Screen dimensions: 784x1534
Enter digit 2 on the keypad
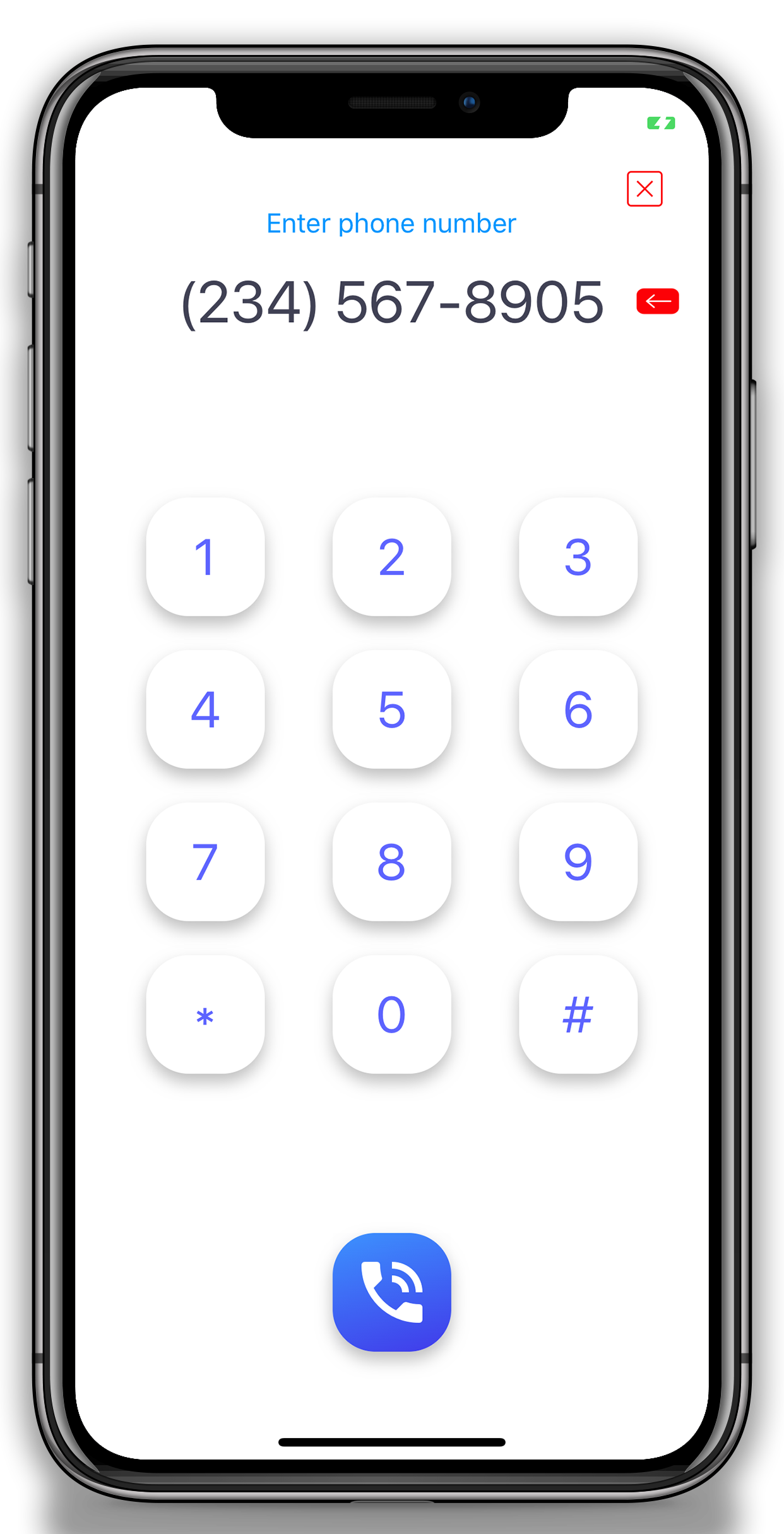click(391, 557)
